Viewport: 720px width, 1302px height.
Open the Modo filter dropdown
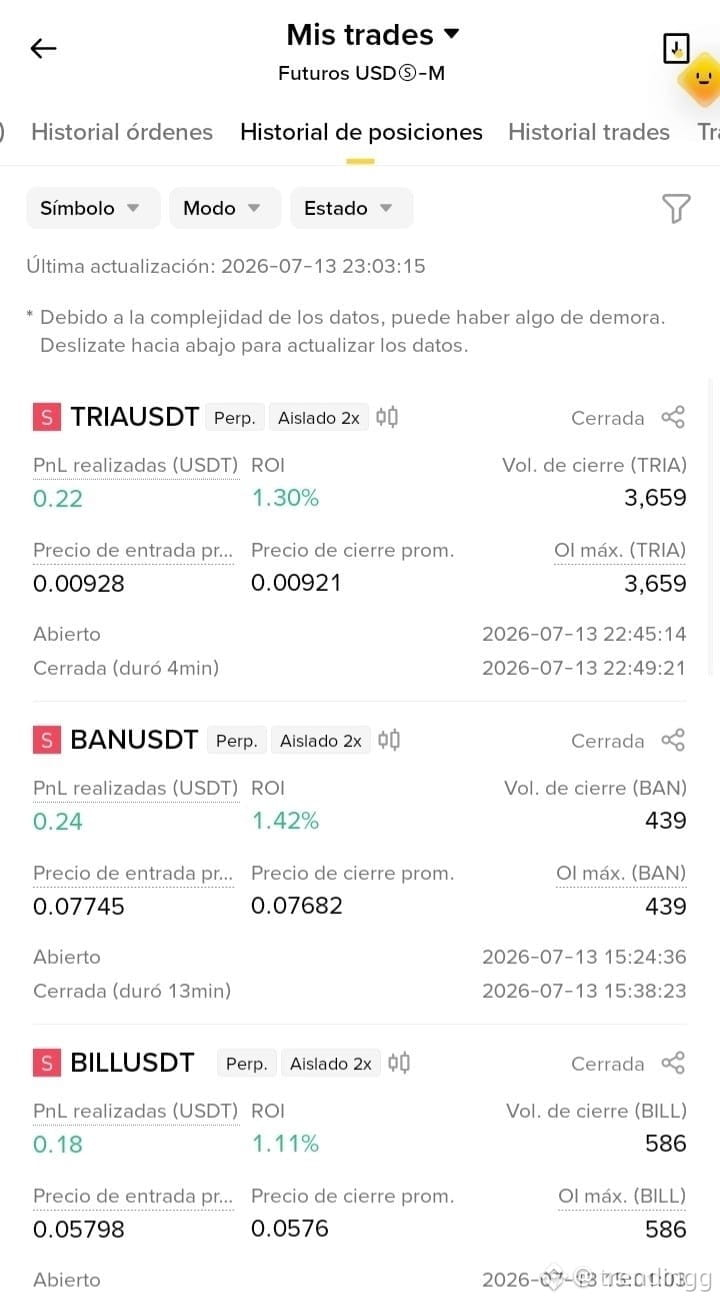pos(225,208)
